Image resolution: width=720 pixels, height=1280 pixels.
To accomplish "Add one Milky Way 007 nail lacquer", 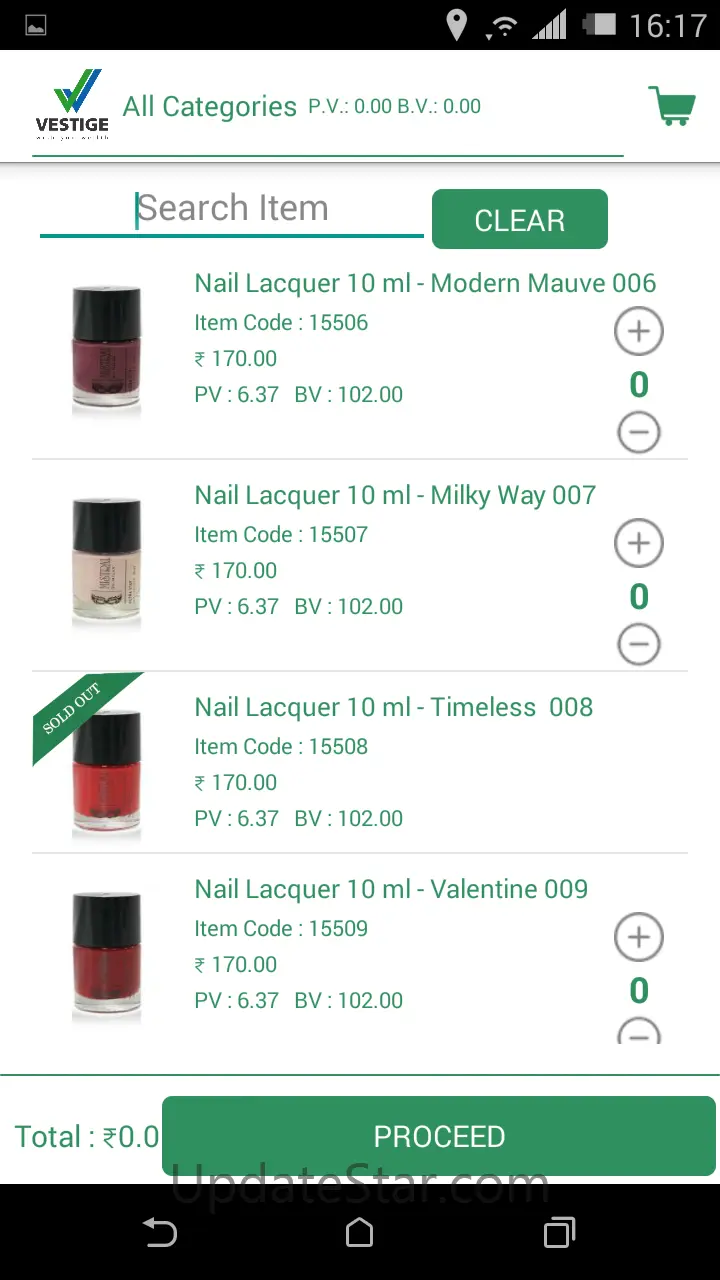I will coord(638,544).
